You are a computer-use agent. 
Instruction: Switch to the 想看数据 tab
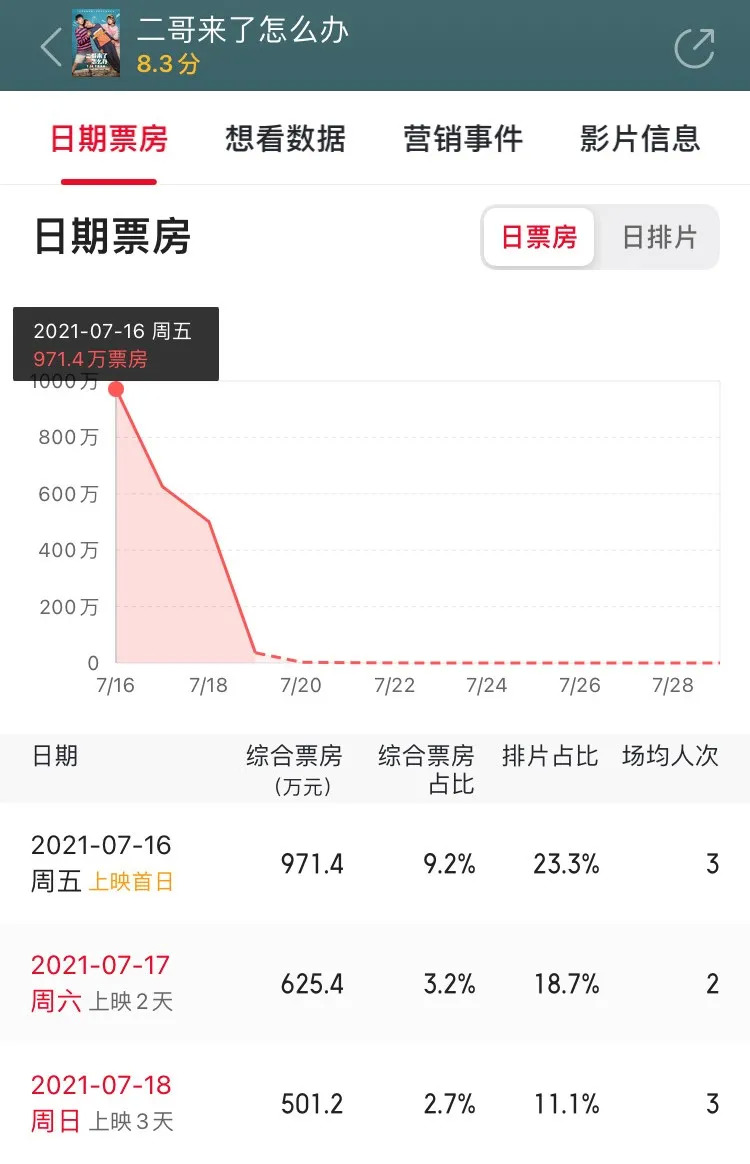285,139
